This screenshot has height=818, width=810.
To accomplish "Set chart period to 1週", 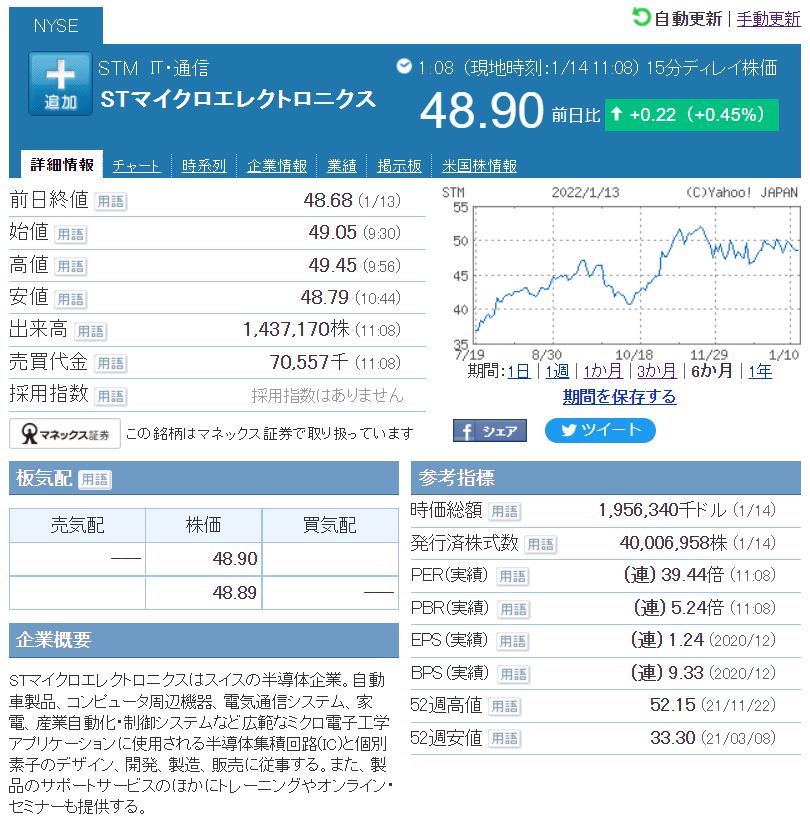I will (556, 371).
